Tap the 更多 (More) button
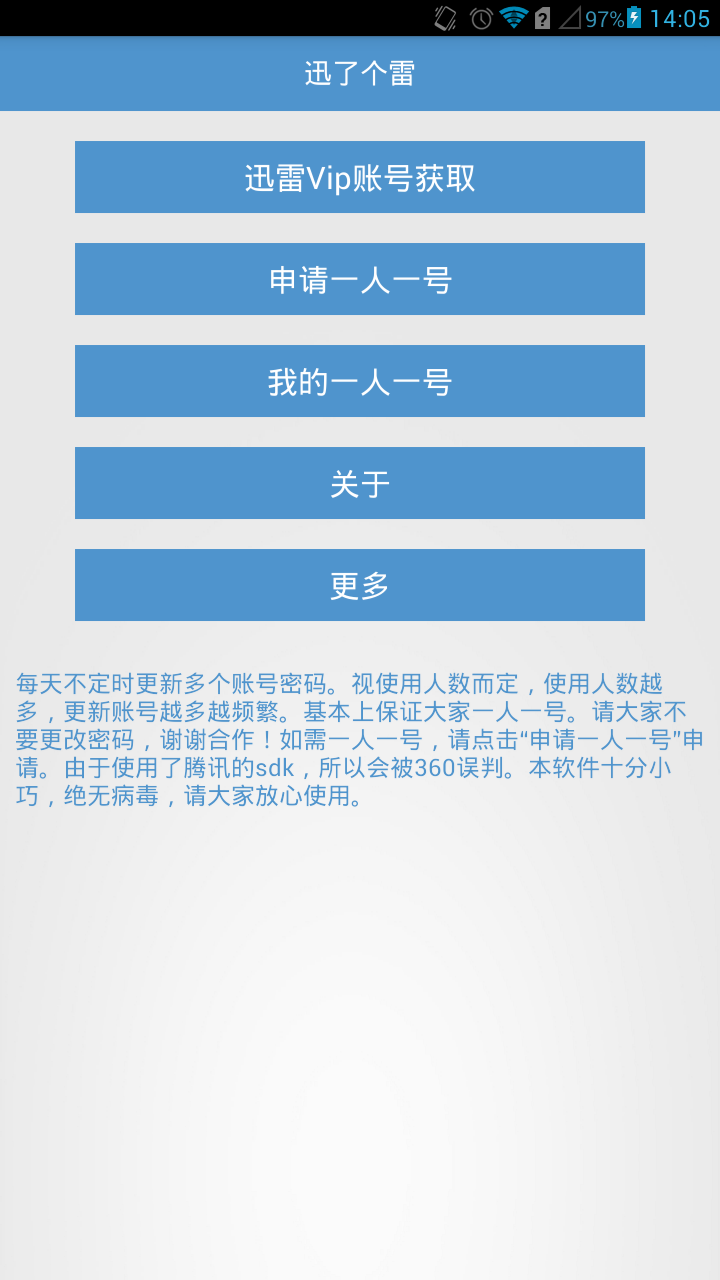Screen dimensions: 720x1280 pos(360,585)
